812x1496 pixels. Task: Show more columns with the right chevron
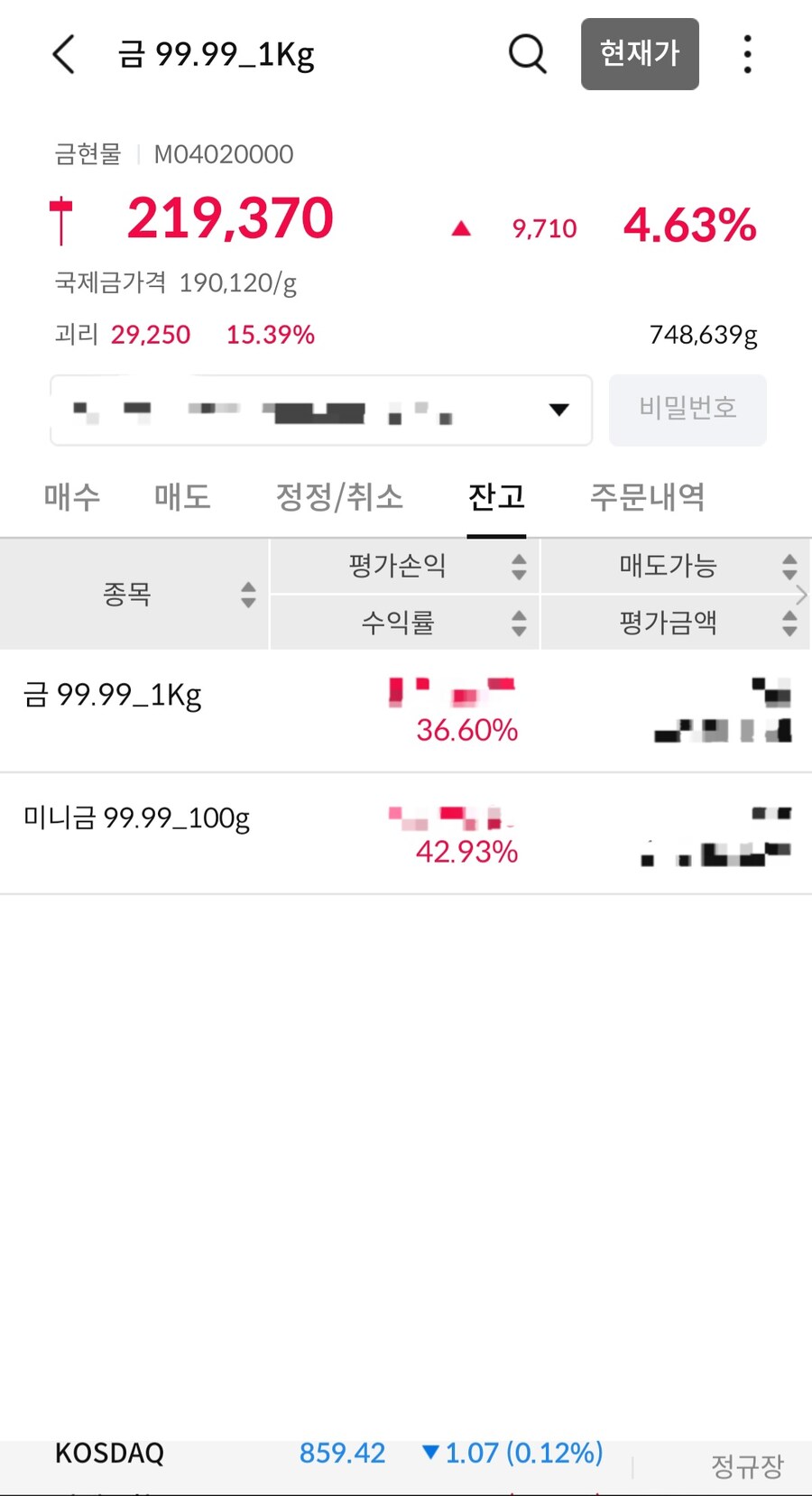pos(801,595)
